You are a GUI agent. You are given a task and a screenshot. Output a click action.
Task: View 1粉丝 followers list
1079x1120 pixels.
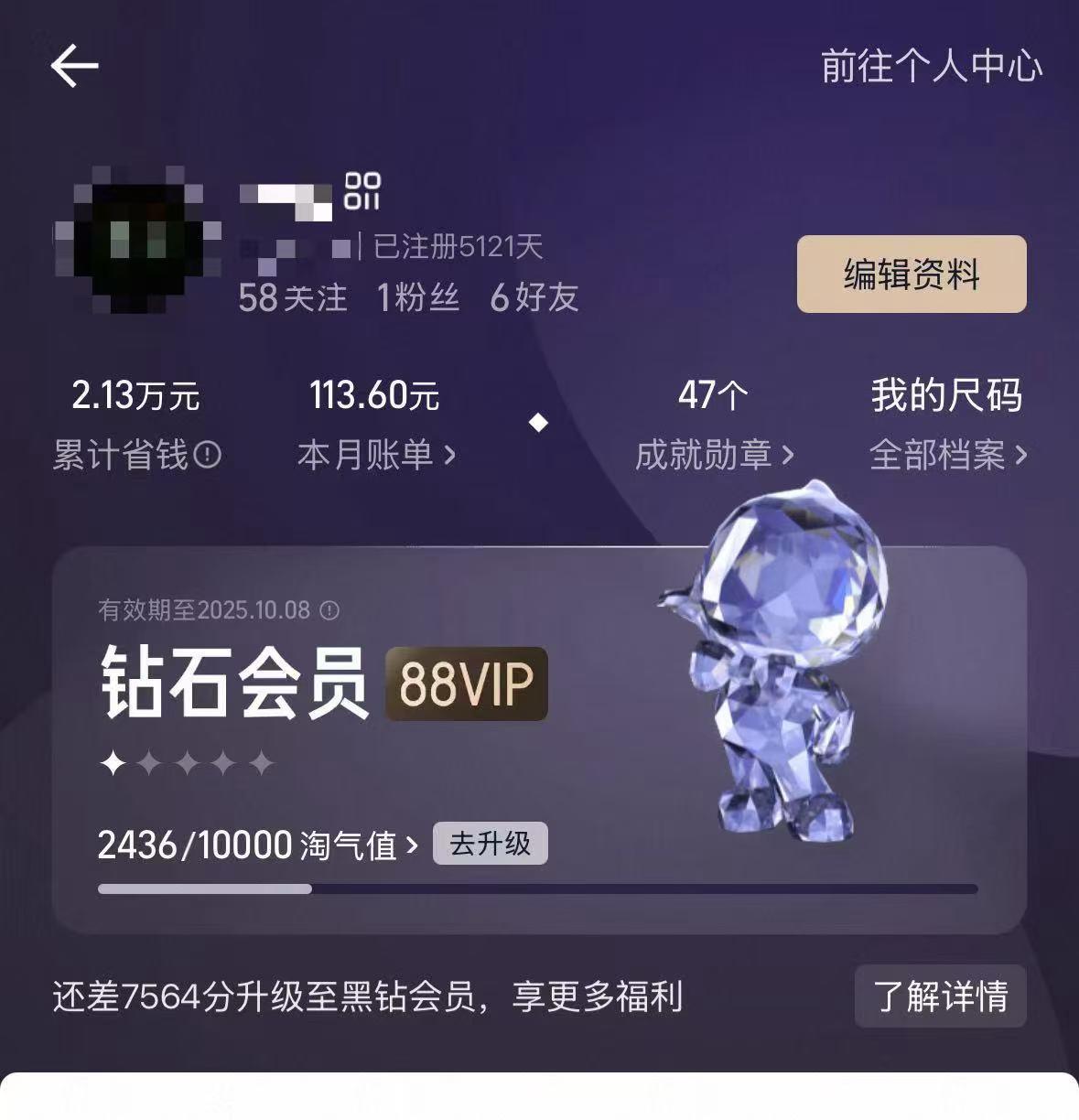417,297
